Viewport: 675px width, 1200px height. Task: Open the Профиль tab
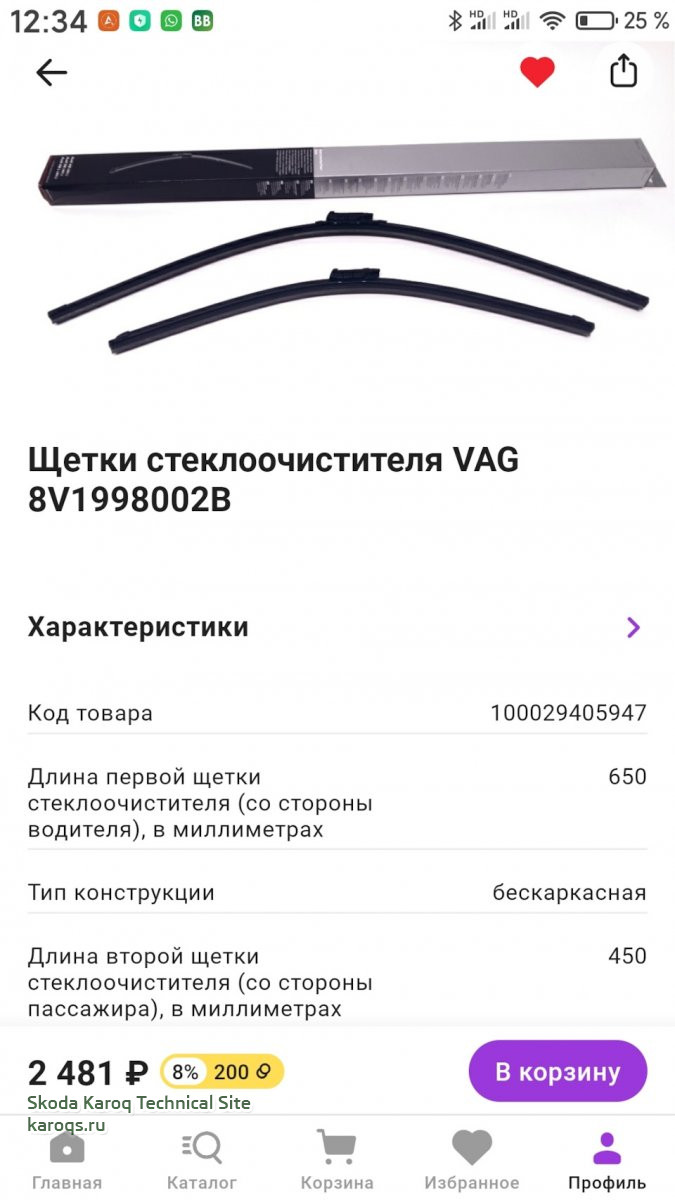tap(607, 1160)
